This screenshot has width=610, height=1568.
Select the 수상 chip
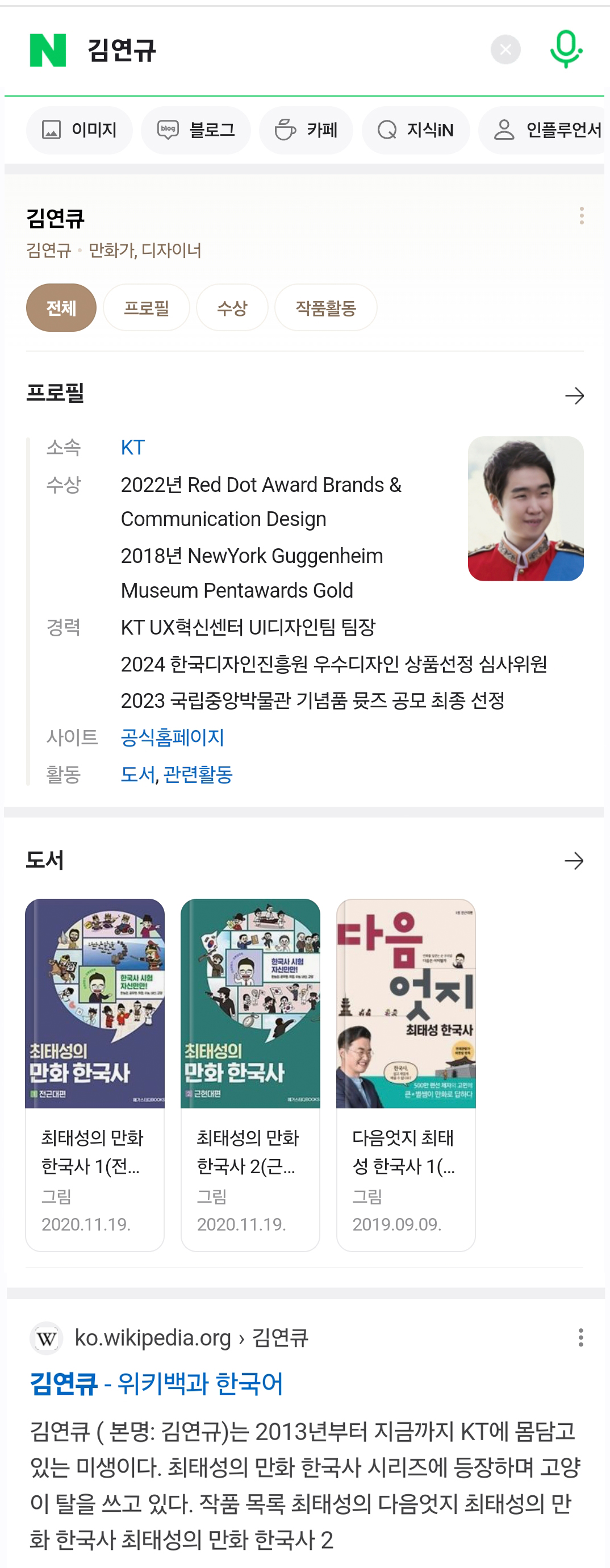232,308
